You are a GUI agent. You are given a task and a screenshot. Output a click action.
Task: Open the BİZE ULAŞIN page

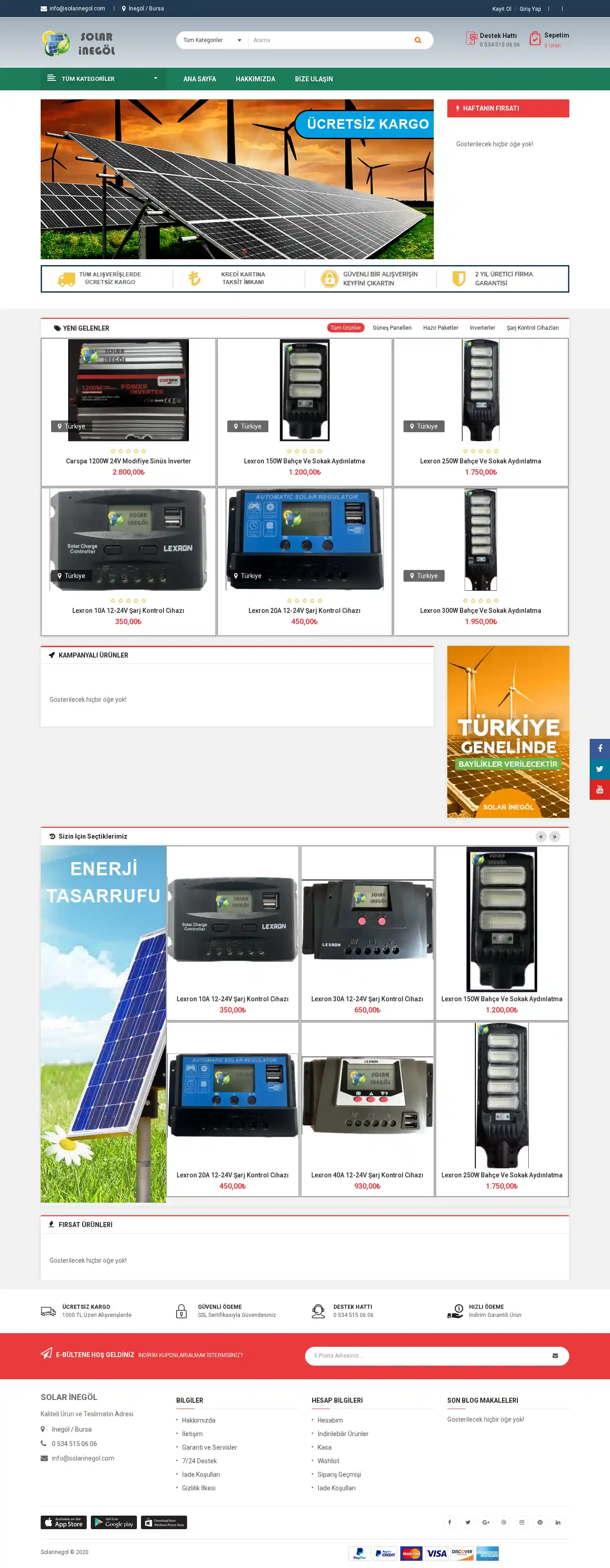(314, 79)
